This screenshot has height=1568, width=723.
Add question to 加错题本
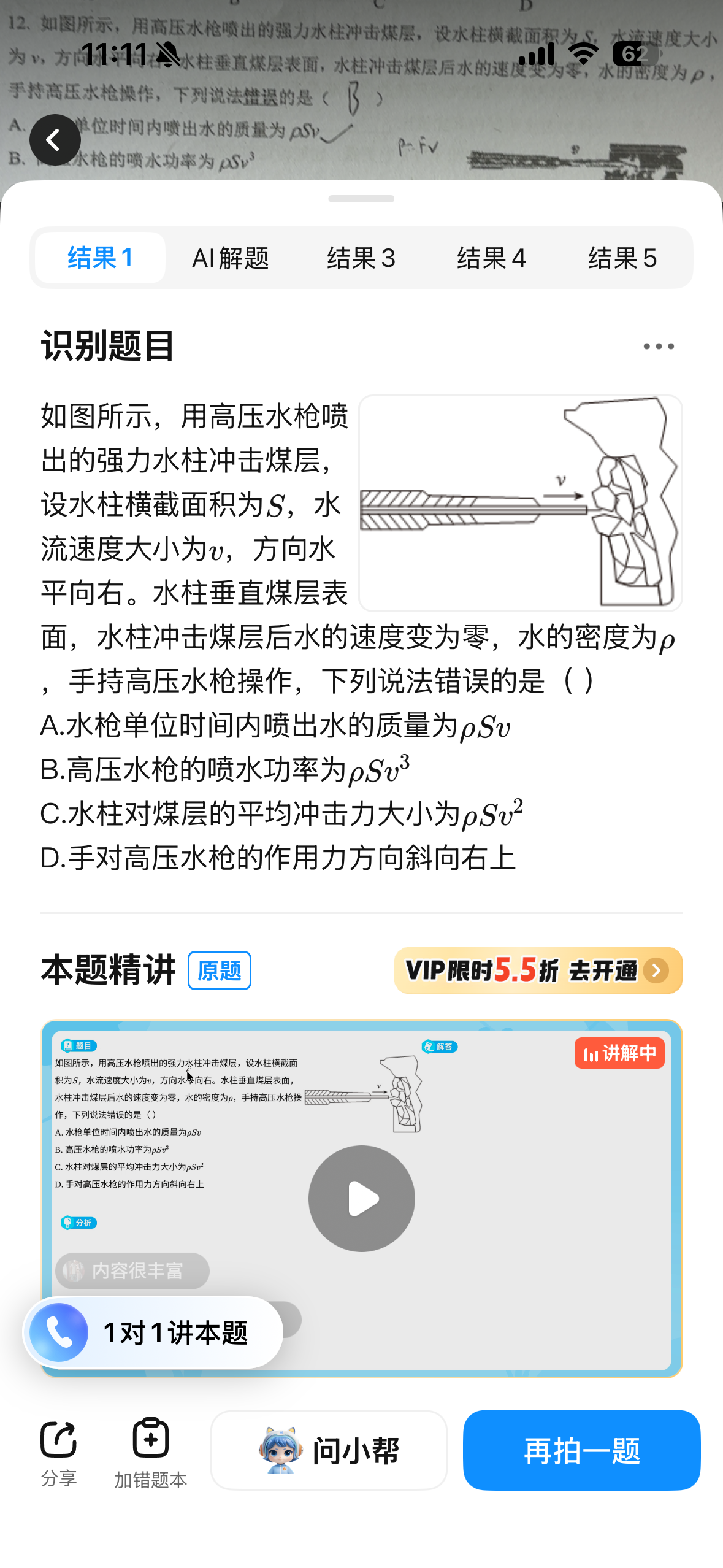(151, 1453)
